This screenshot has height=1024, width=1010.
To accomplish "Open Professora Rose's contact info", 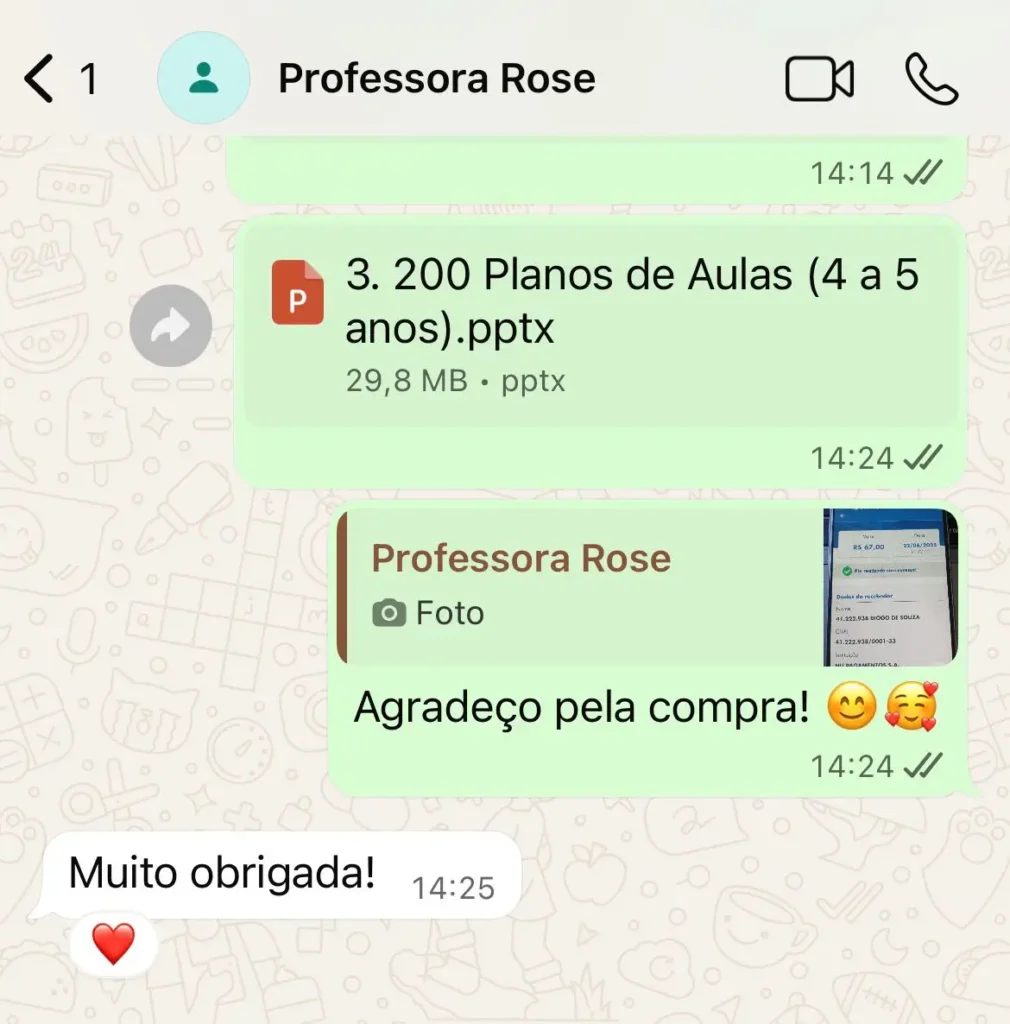I will point(436,79).
